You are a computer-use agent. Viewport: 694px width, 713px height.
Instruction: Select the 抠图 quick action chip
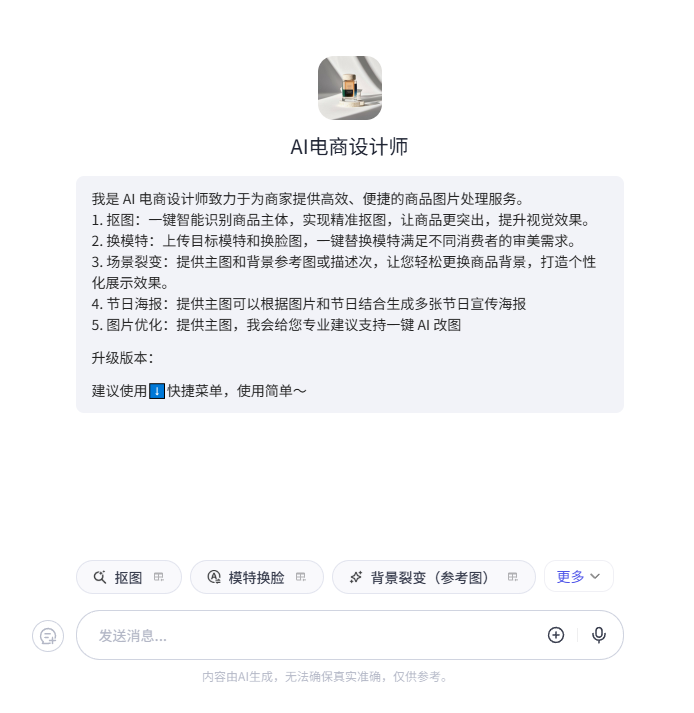coord(128,577)
